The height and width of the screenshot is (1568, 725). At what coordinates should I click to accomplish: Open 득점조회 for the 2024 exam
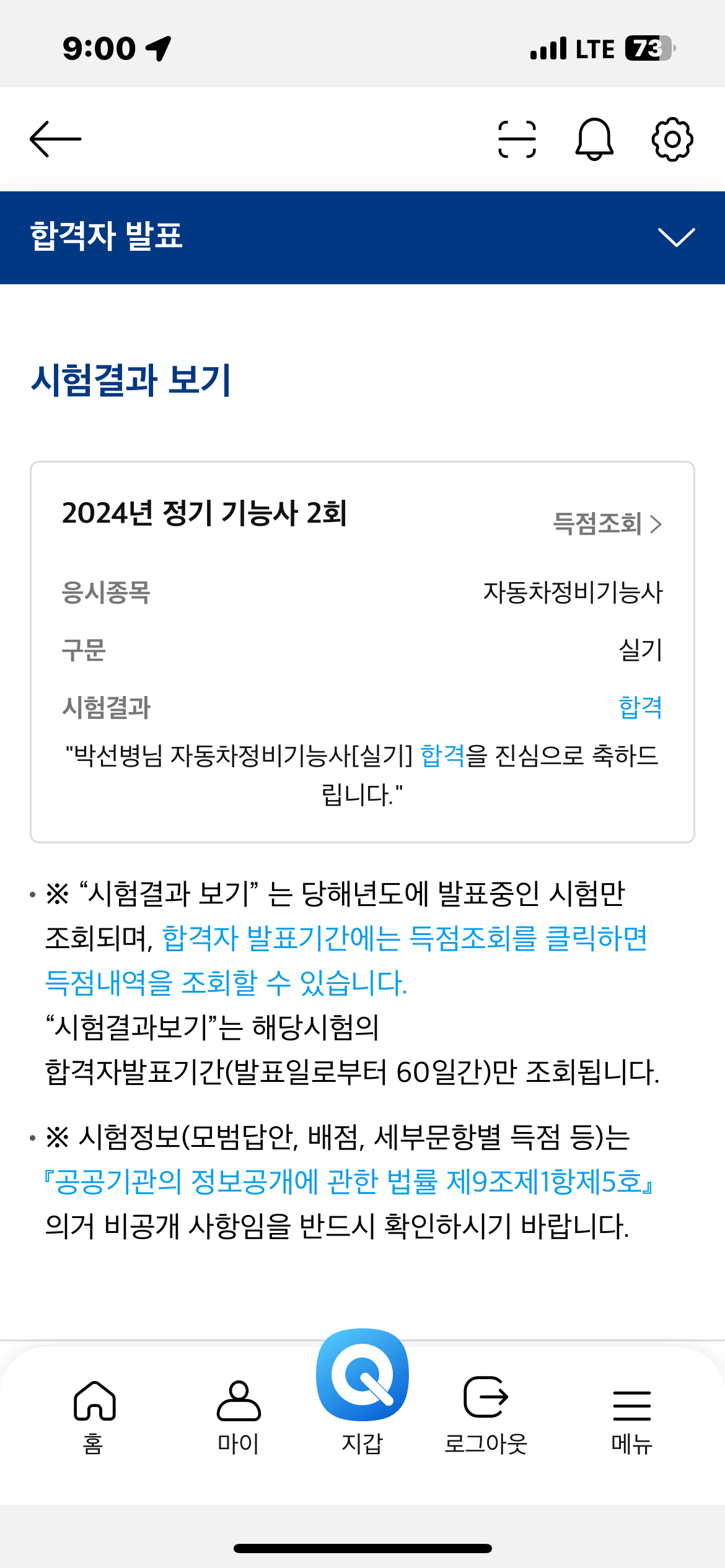[x=607, y=524]
